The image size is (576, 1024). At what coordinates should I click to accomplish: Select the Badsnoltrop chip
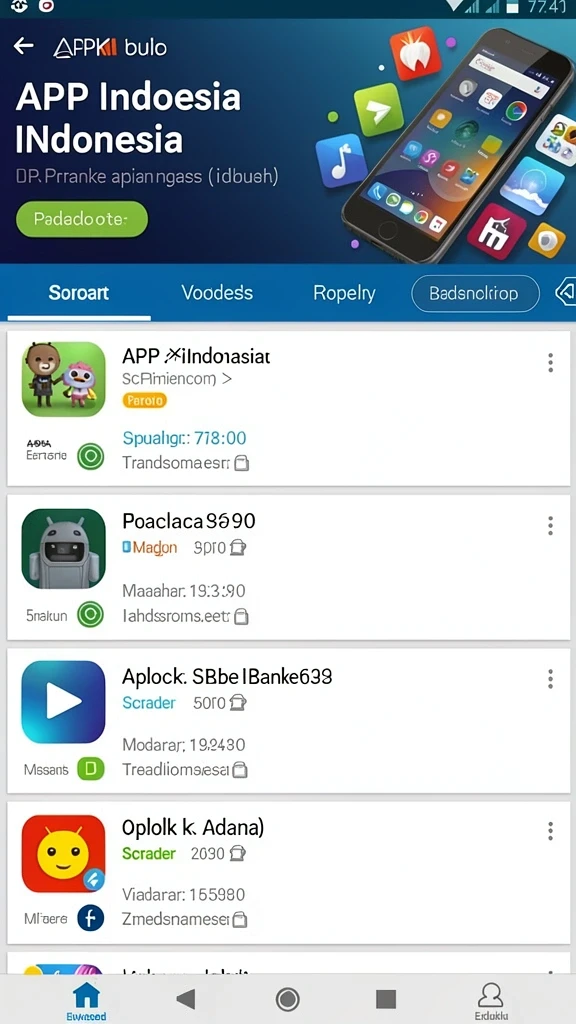(x=475, y=293)
